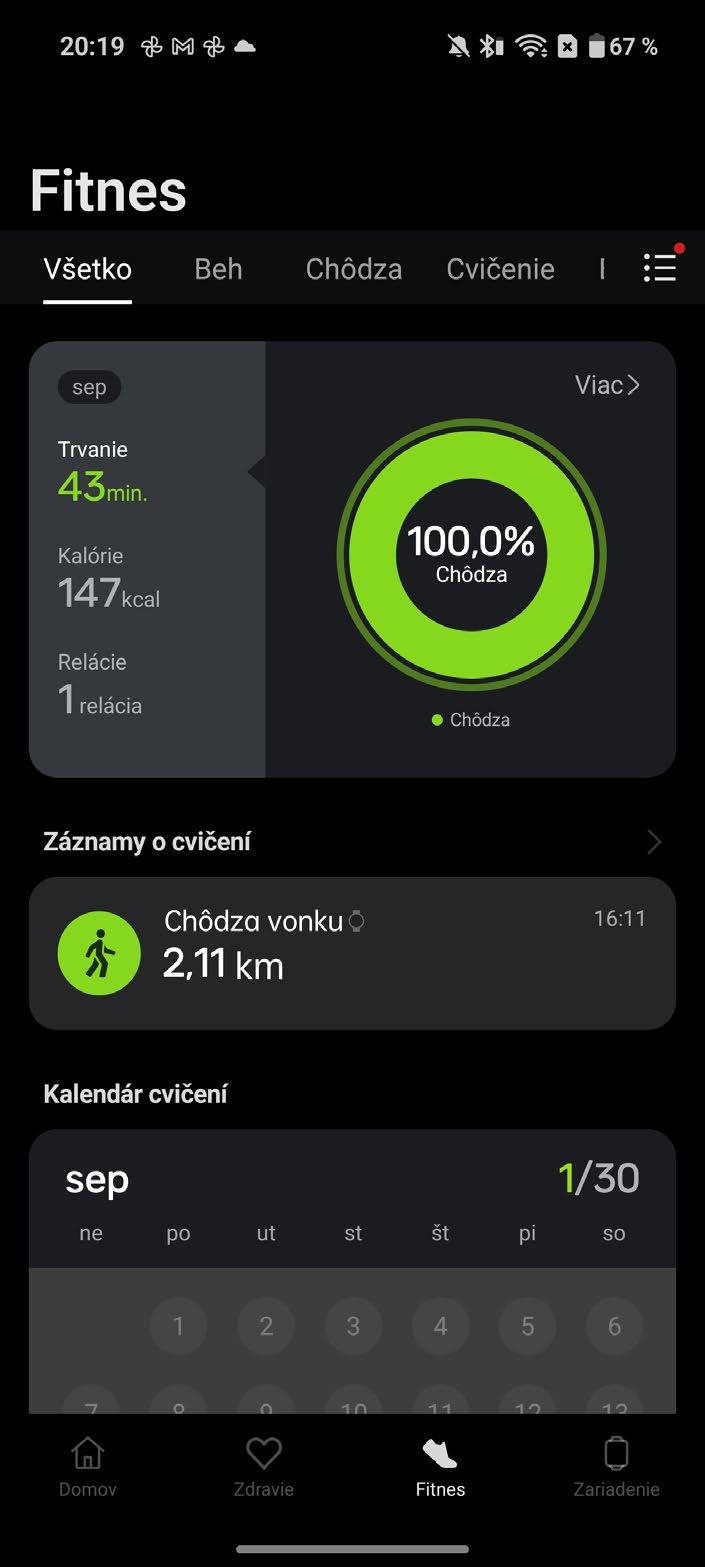Select the Chôdza tab
The width and height of the screenshot is (705, 1567).
pyautogui.click(x=354, y=269)
